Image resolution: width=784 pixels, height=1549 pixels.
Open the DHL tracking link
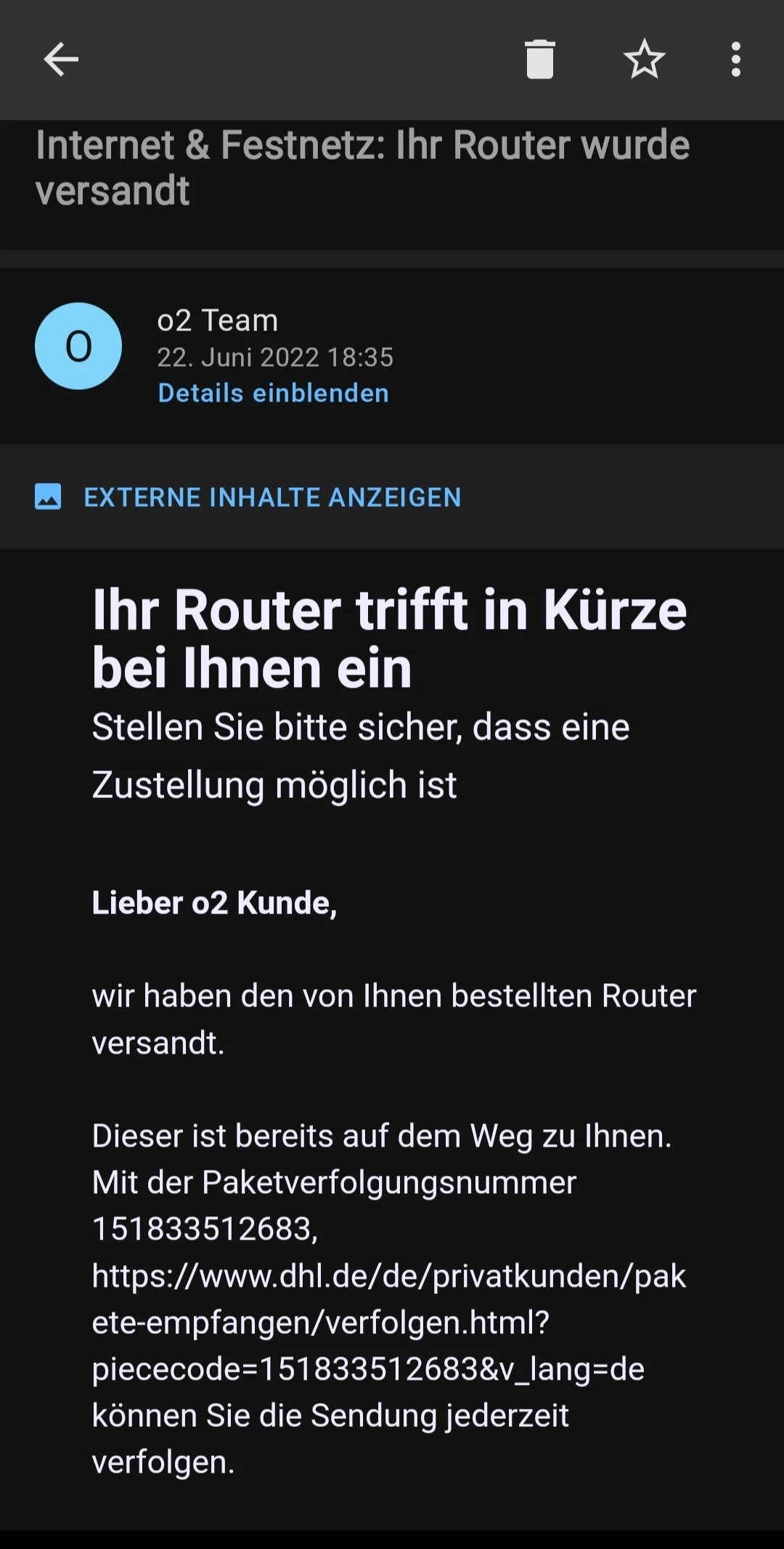point(388,1322)
